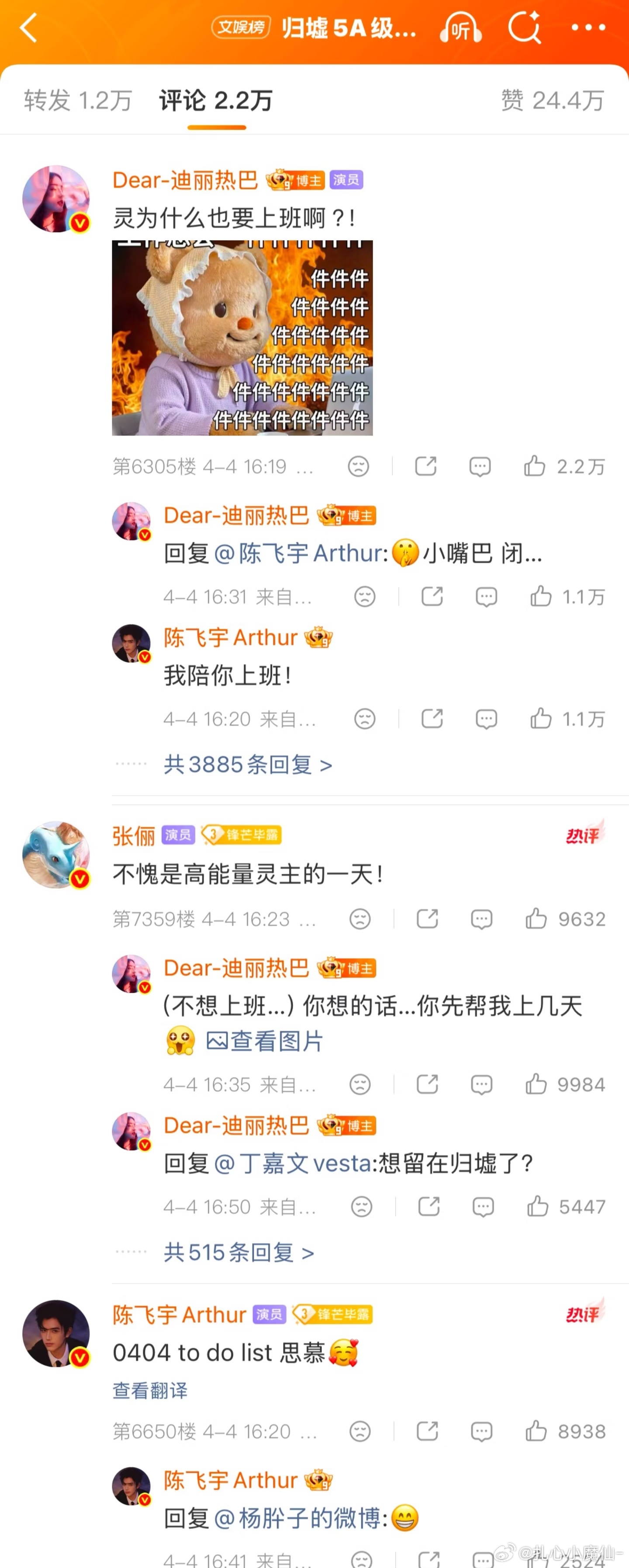Open the truncated timestamp '4-4 16:31 来自...'
This screenshot has height=1568, width=629.
point(240,596)
